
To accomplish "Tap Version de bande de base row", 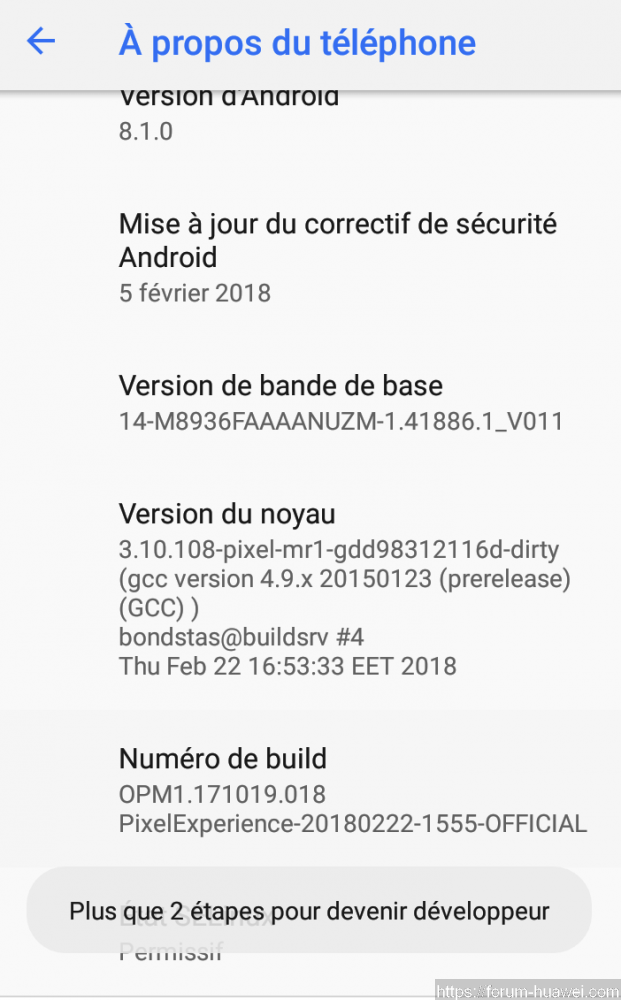I will tap(310, 403).
